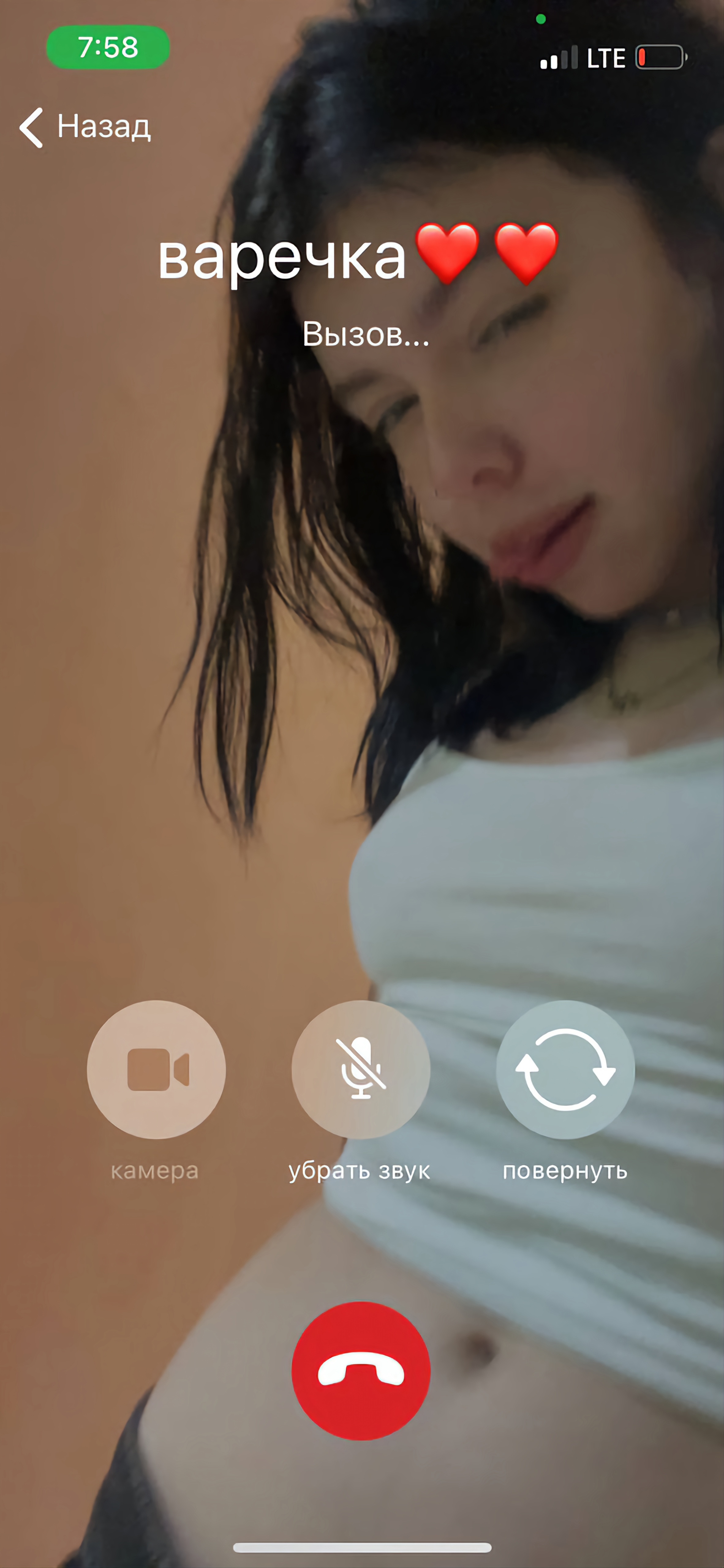End the call with red hang-up button

[x=361, y=1371]
